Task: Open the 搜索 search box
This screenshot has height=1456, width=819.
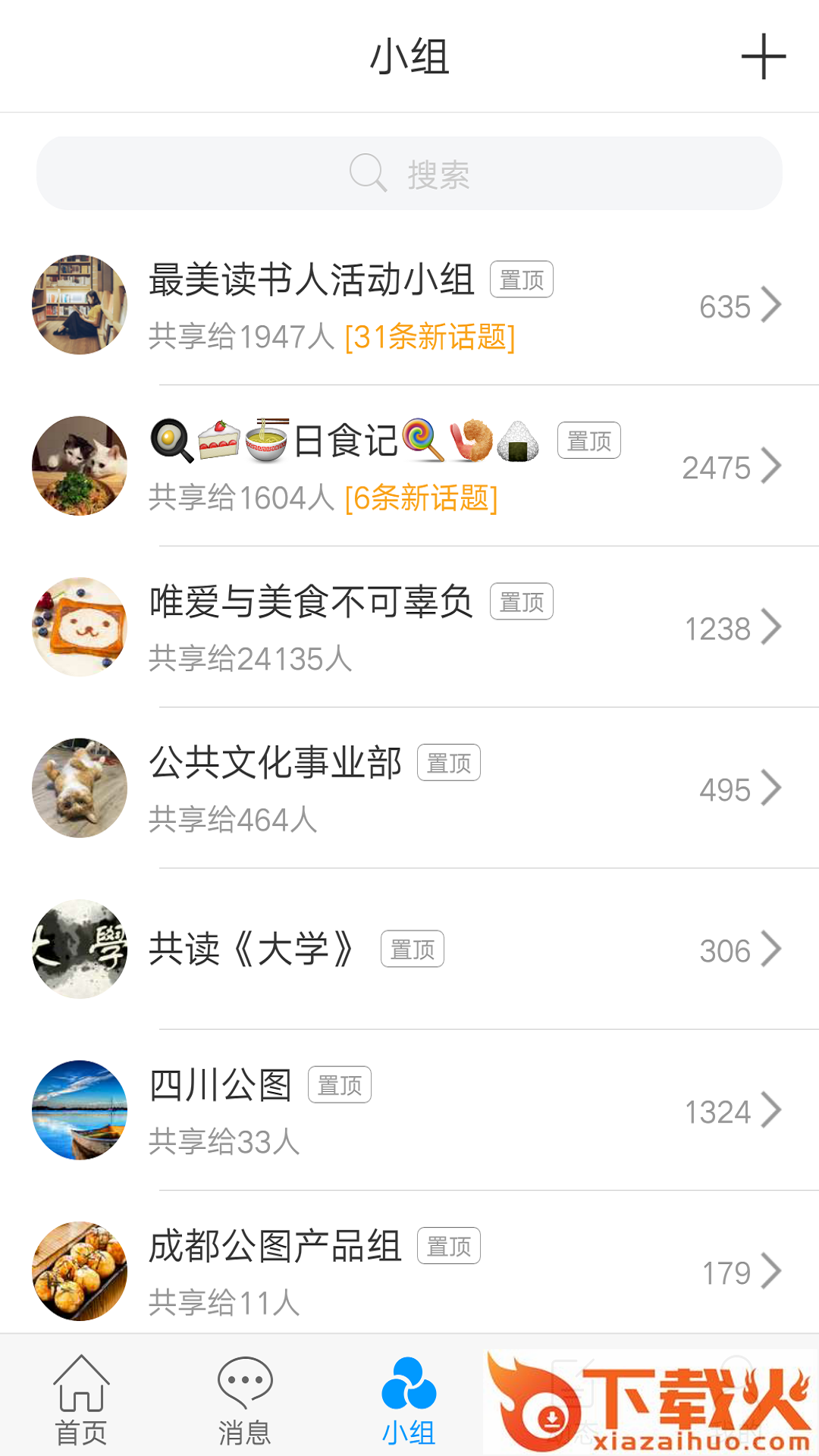Action: [x=409, y=174]
